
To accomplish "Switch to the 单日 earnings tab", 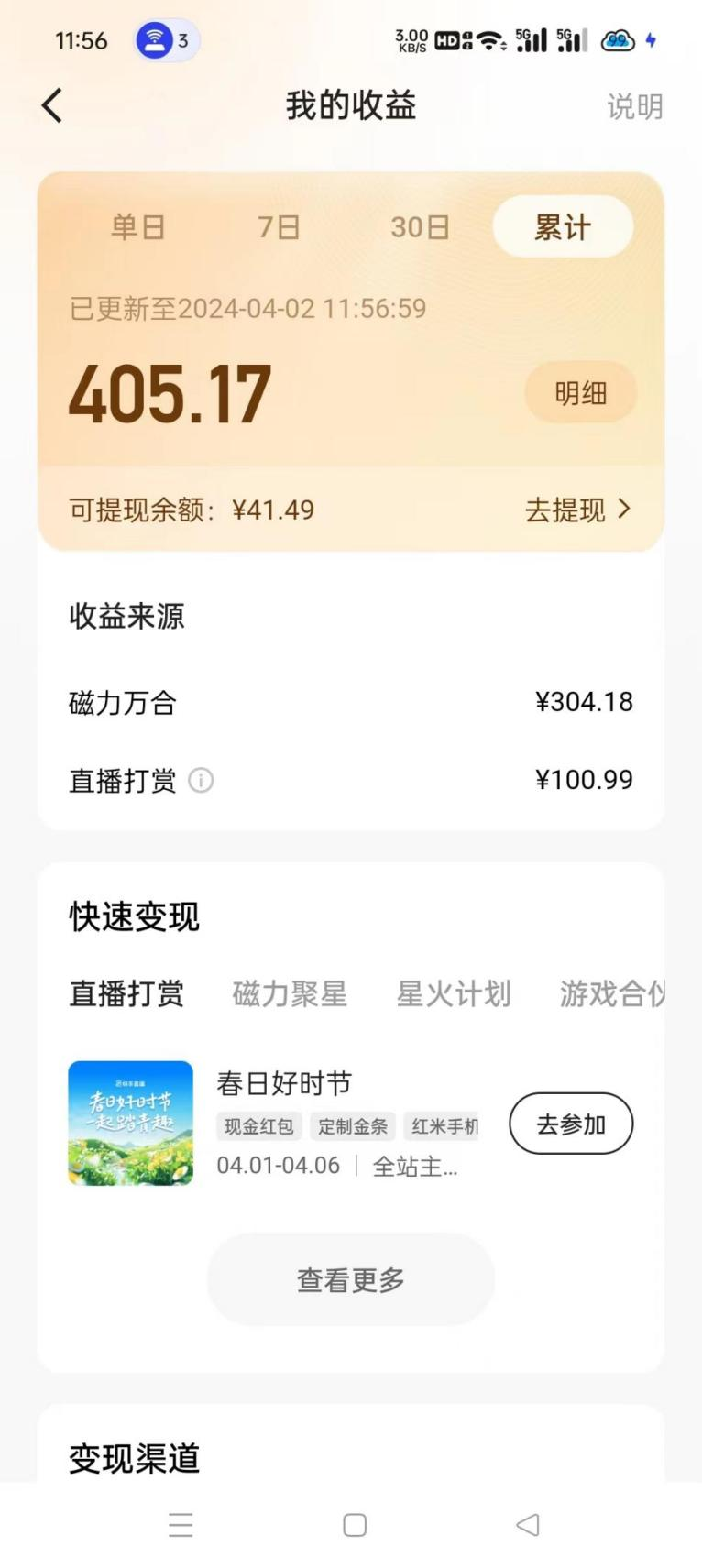I will 137,226.
